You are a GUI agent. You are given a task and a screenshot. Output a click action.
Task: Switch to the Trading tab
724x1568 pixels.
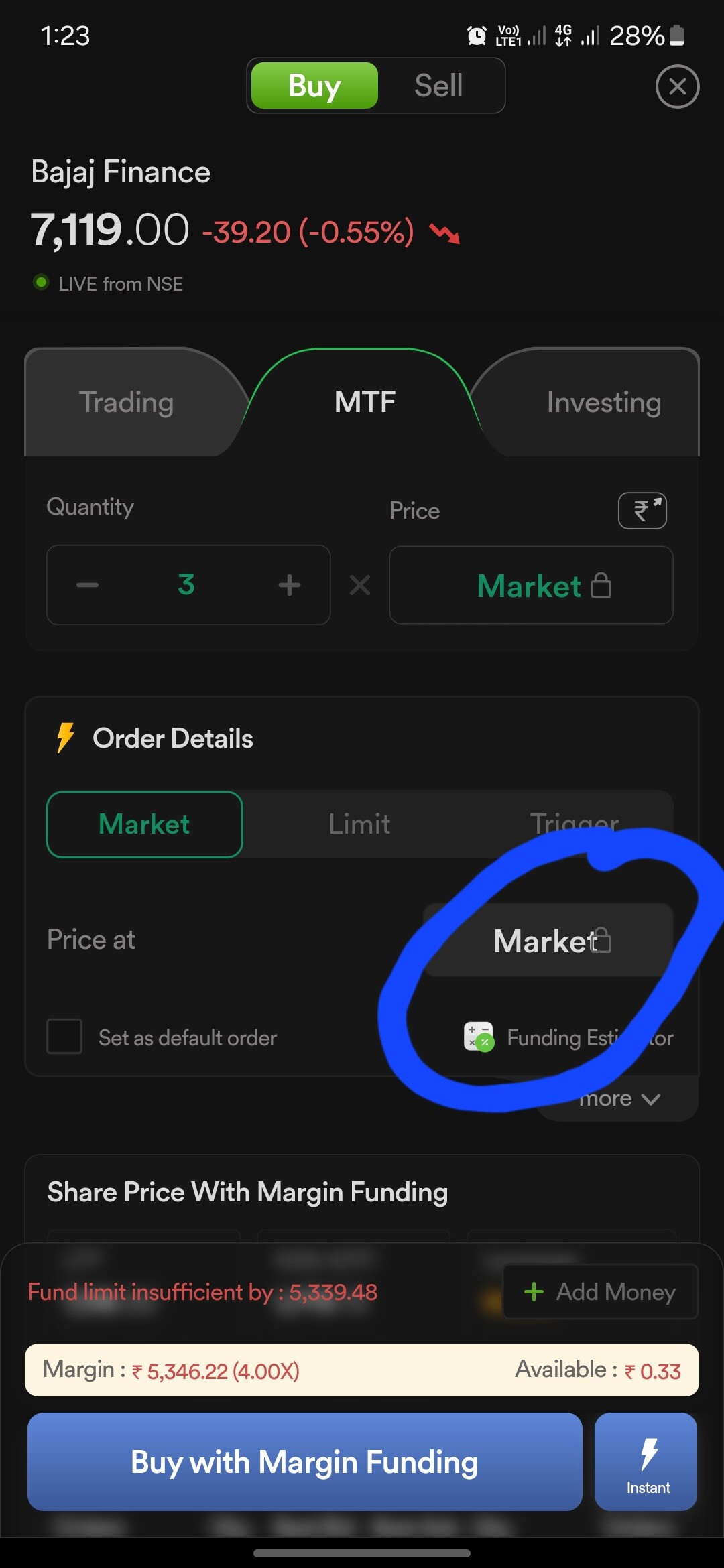pos(127,403)
